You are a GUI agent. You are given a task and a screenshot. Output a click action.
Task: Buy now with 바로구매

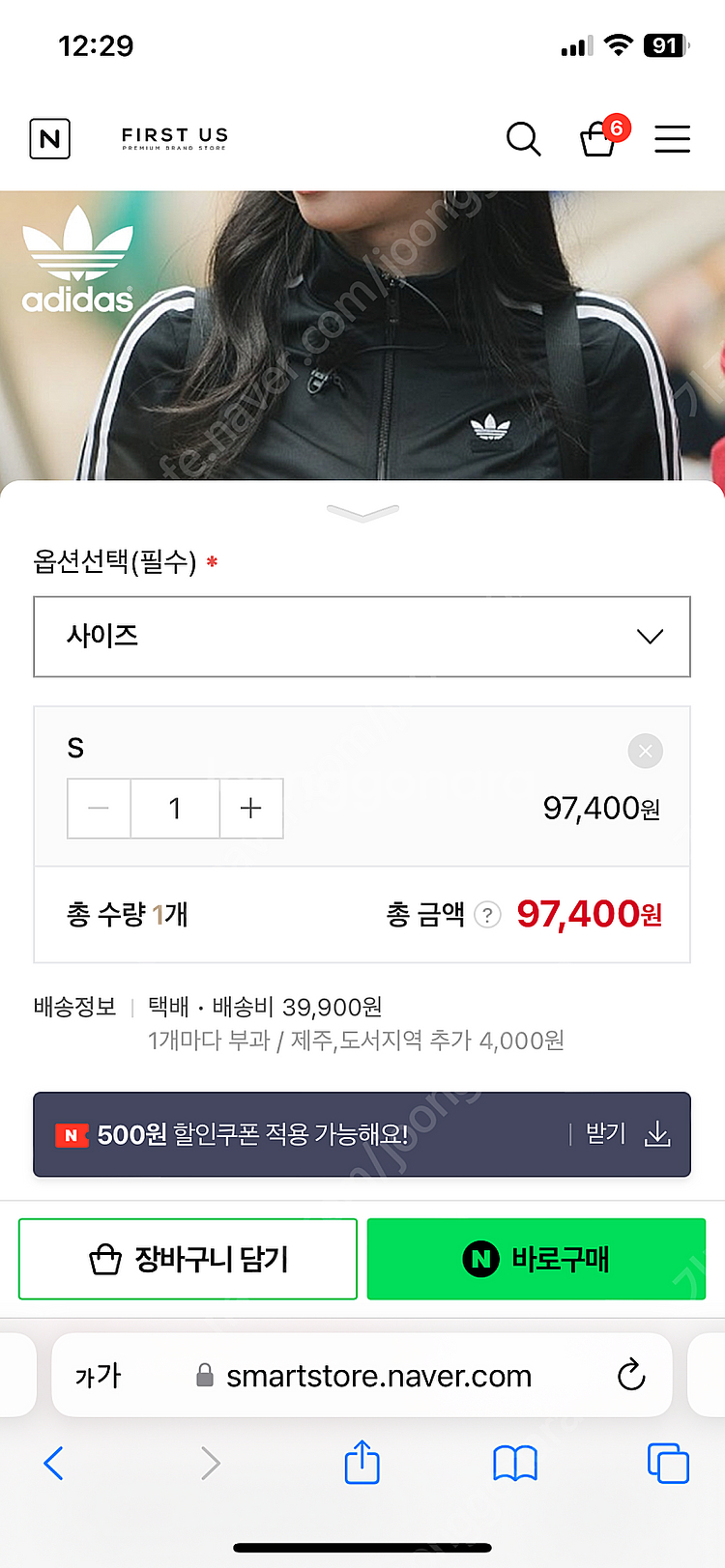pyautogui.click(x=536, y=1259)
